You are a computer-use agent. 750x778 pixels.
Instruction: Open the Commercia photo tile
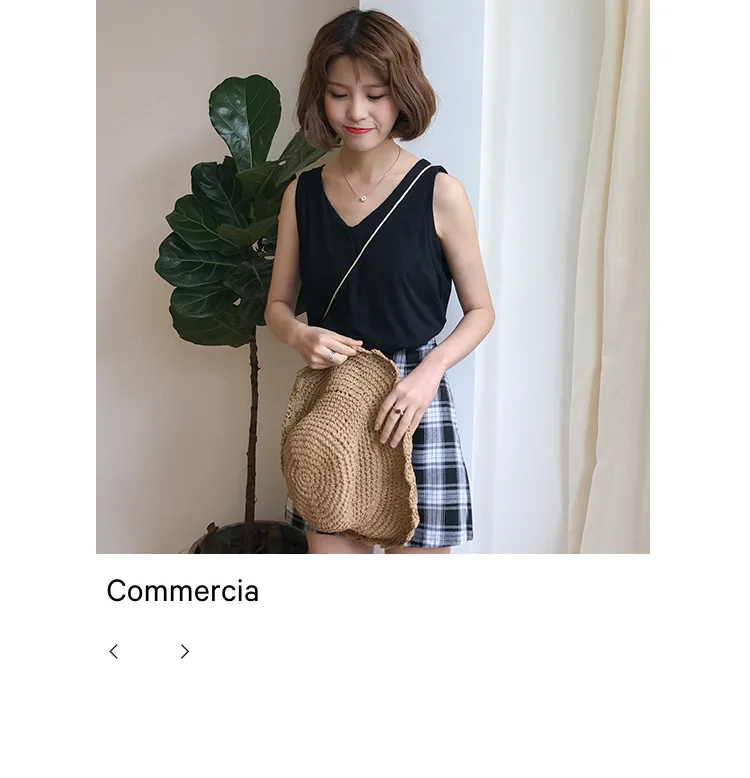373,277
